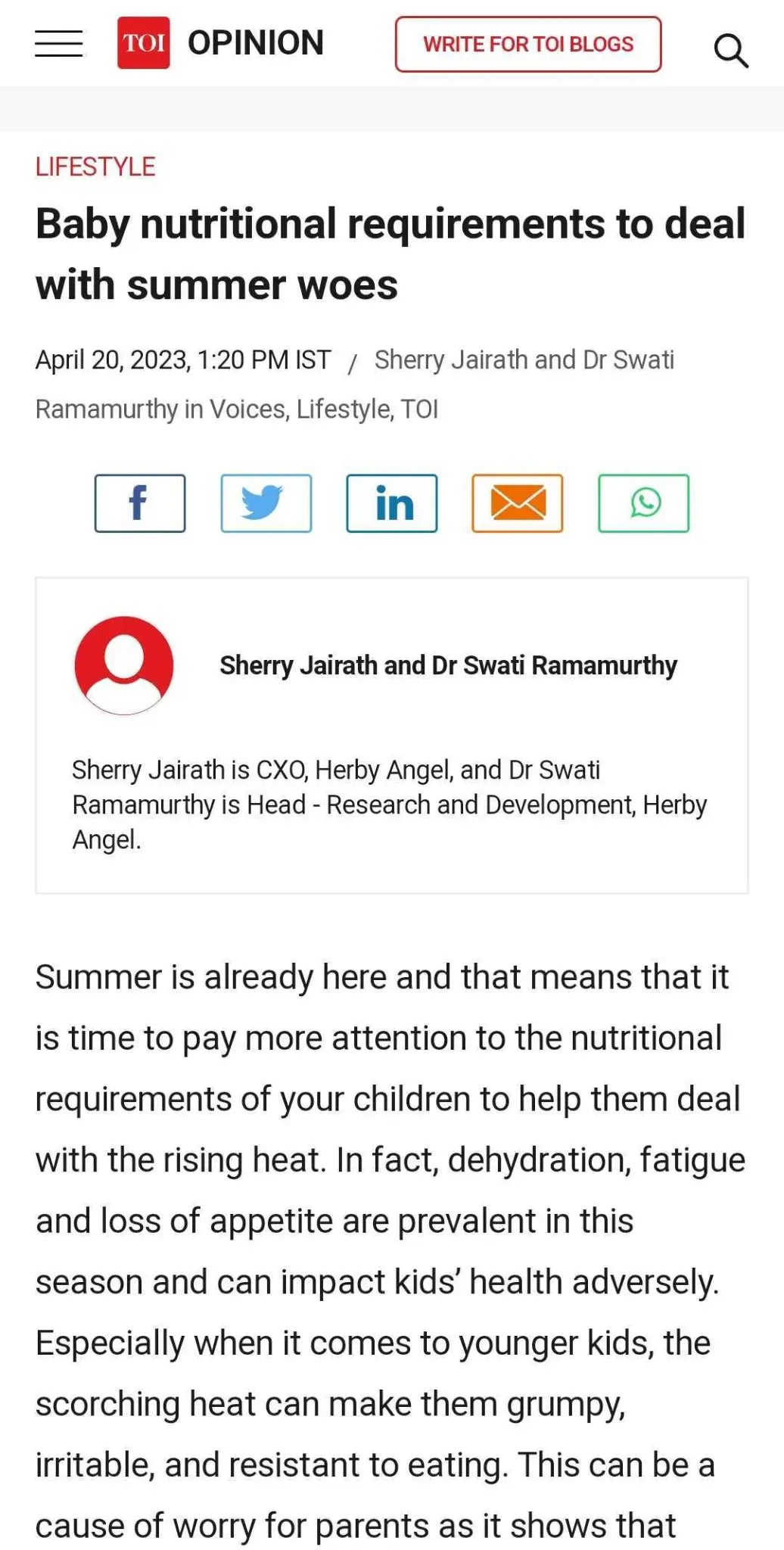Share the article via email
This screenshot has height=1550, width=784.
pyautogui.click(x=518, y=503)
